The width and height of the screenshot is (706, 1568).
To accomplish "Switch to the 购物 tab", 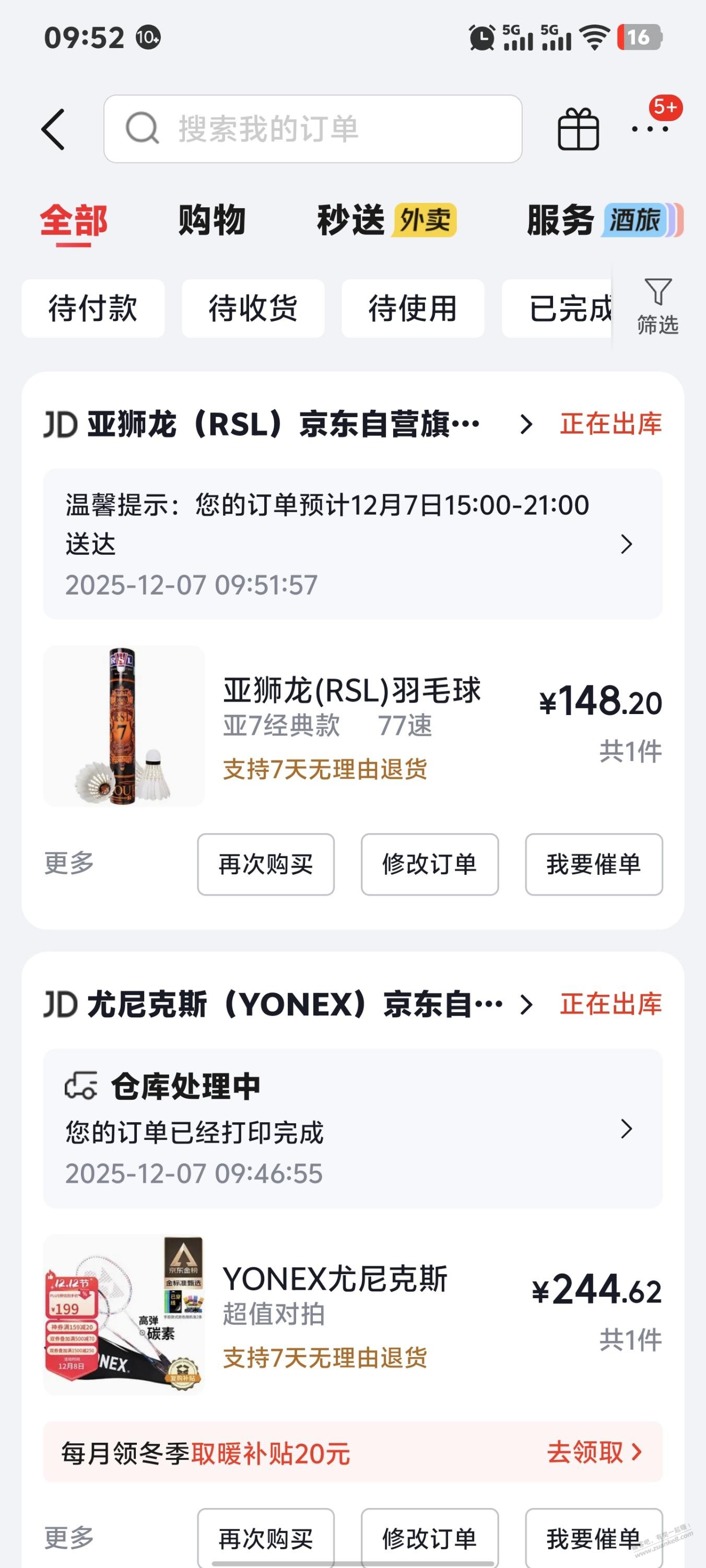I will coord(212,220).
